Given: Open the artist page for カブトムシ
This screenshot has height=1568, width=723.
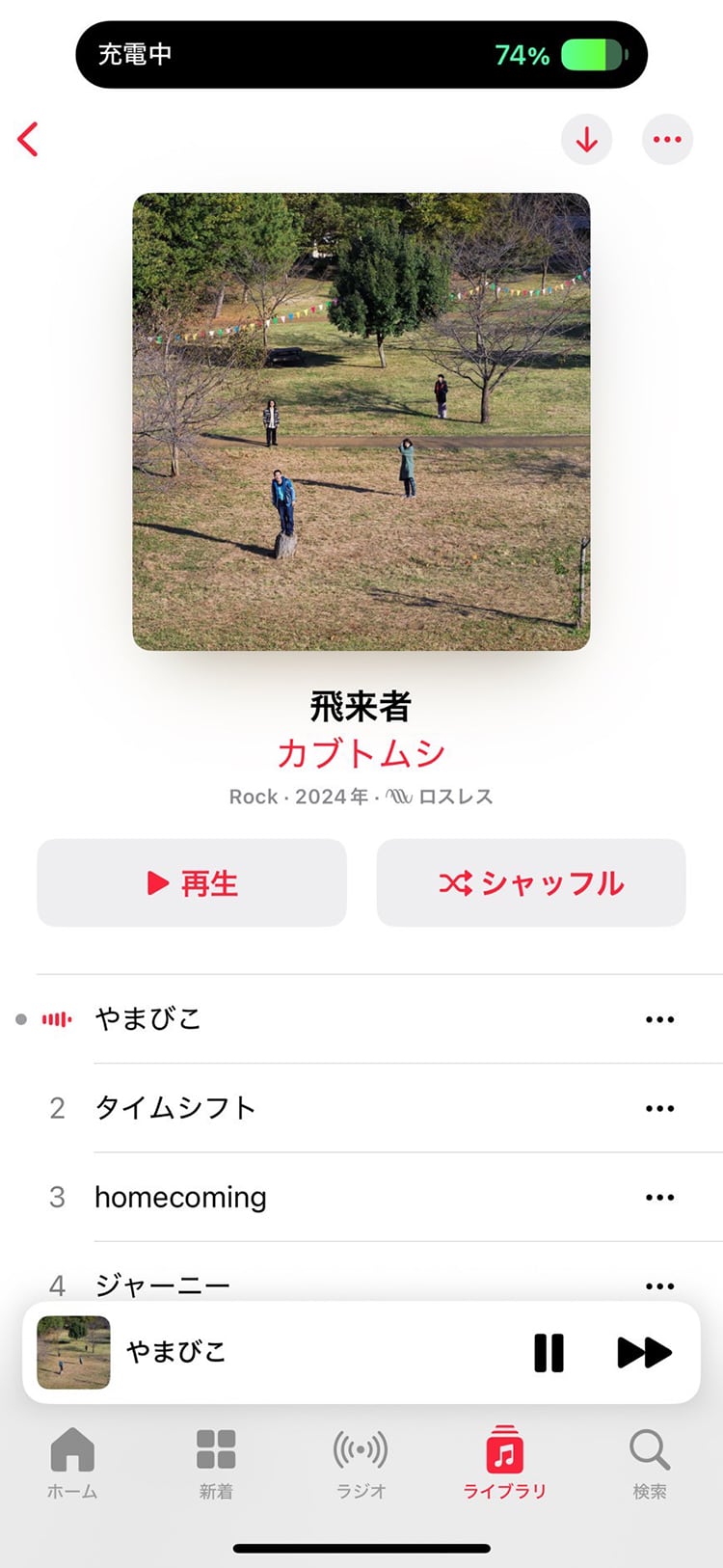Looking at the screenshot, I should [361, 753].
